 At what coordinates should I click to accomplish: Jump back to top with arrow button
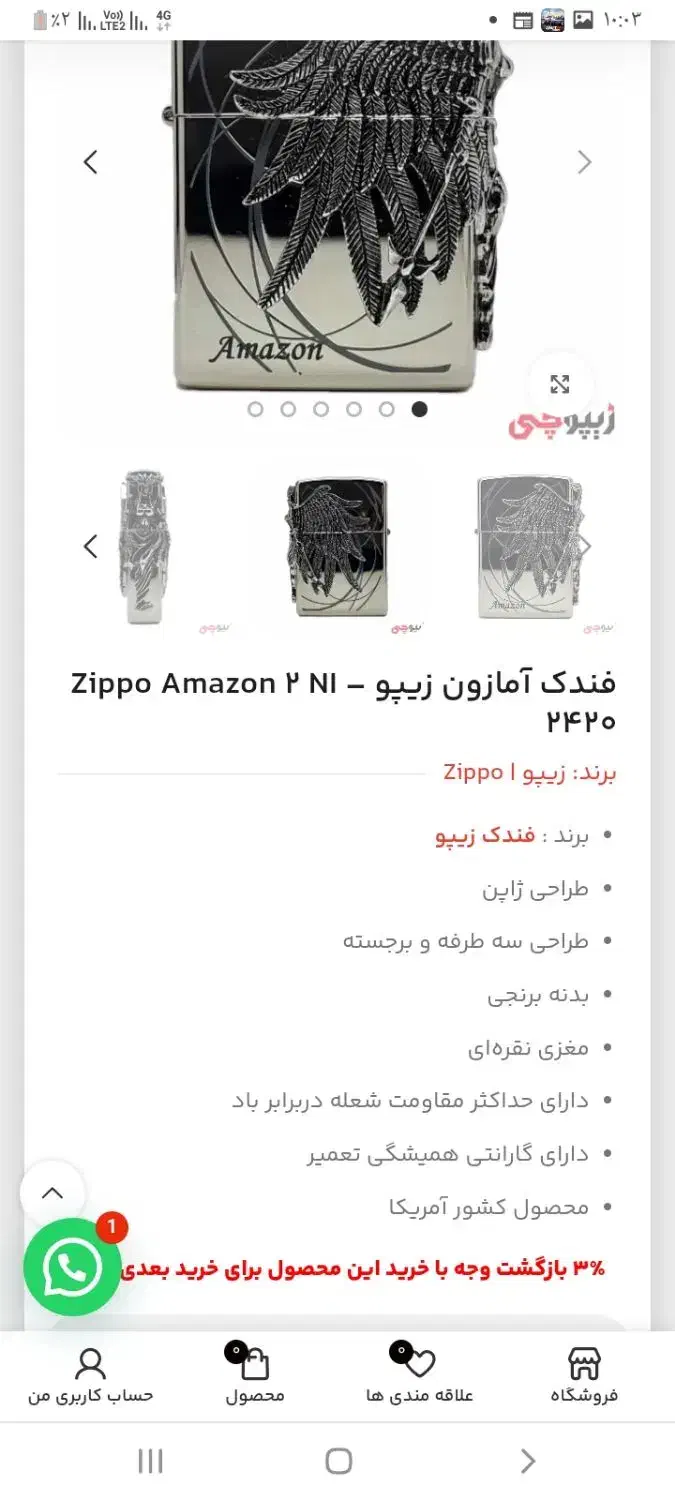click(x=52, y=1192)
